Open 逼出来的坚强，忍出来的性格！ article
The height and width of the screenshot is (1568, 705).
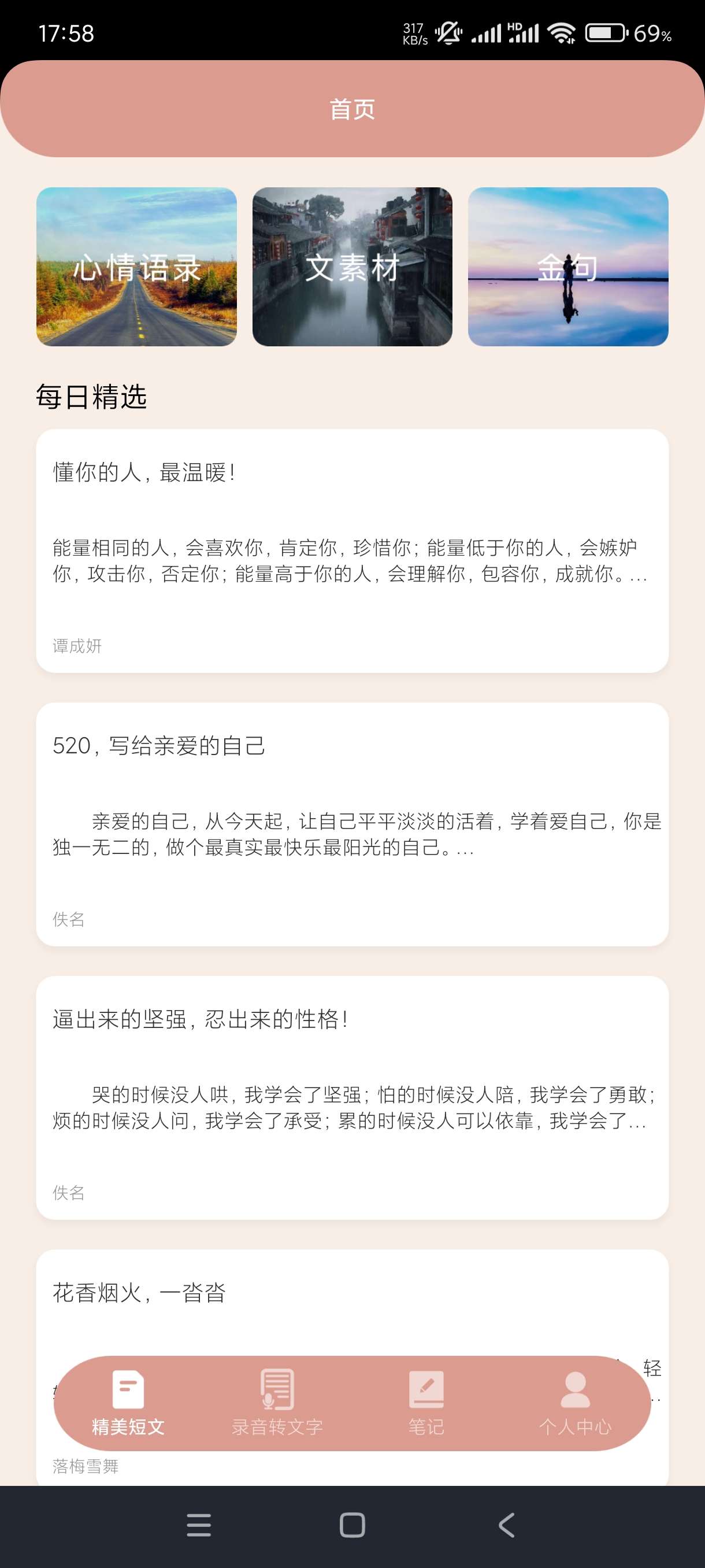tap(352, 1097)
